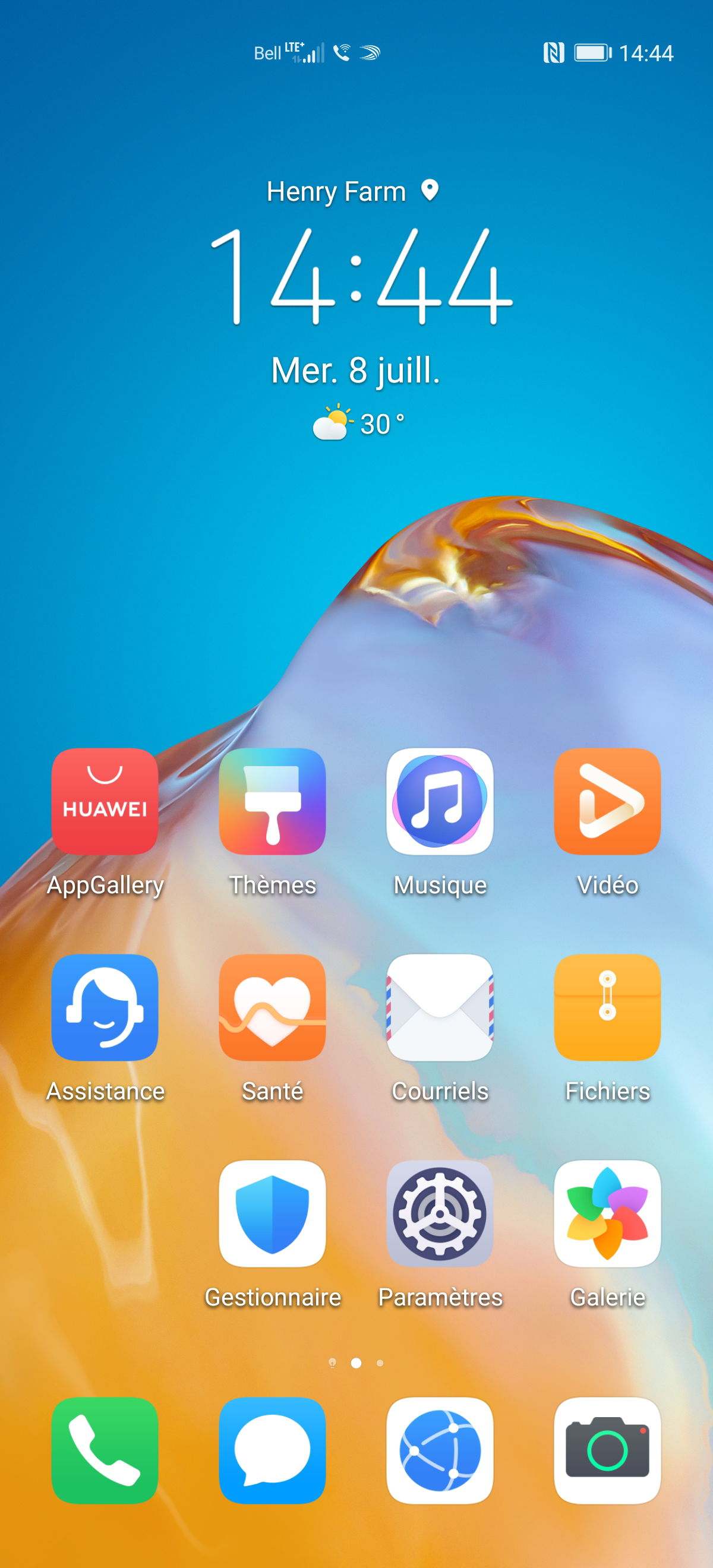Open the Musique app
The height and width of the screenshot is (1568, 713).
[440, 801]
